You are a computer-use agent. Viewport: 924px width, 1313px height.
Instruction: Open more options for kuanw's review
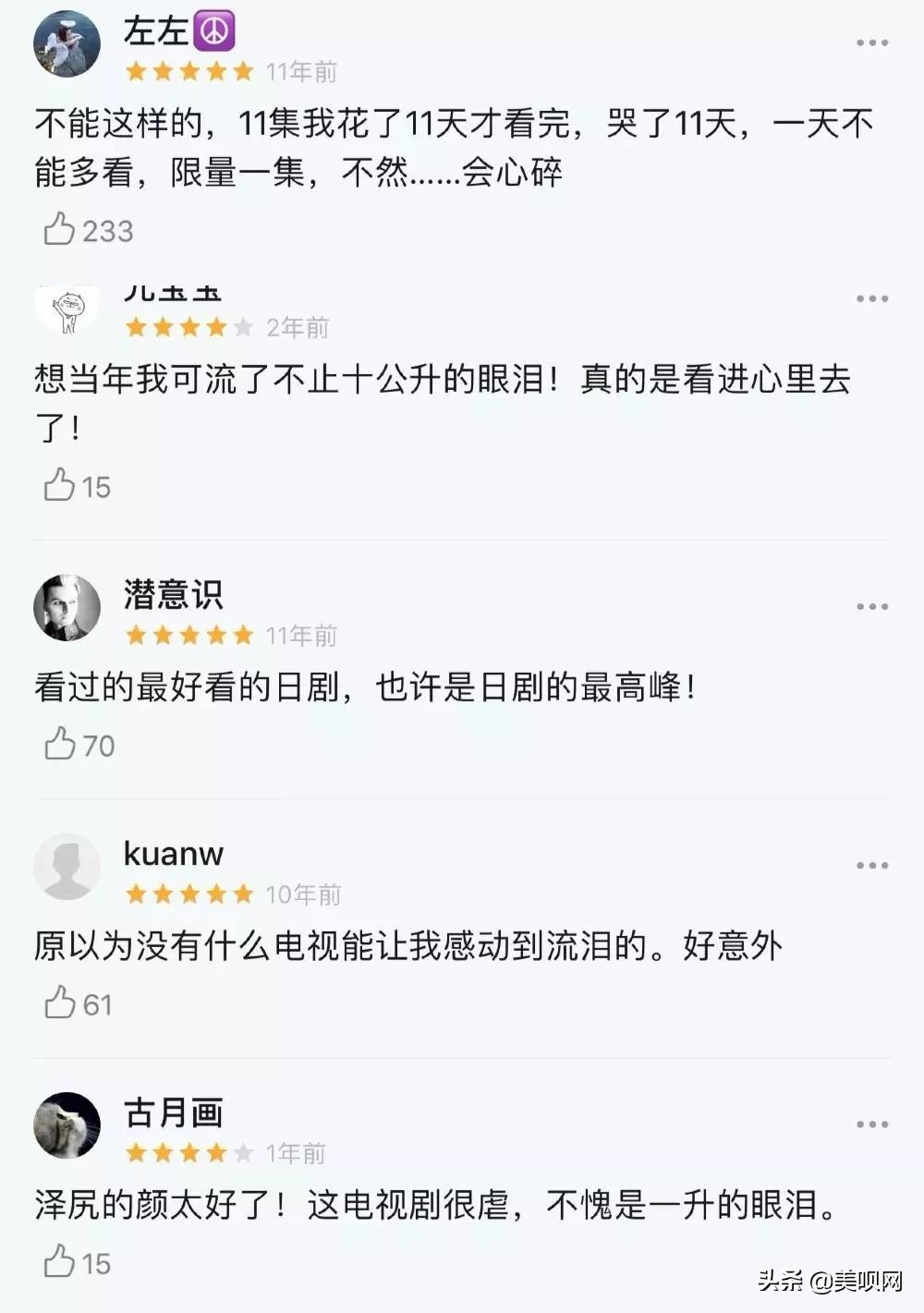pyautogui.click(x=871, y=866)
